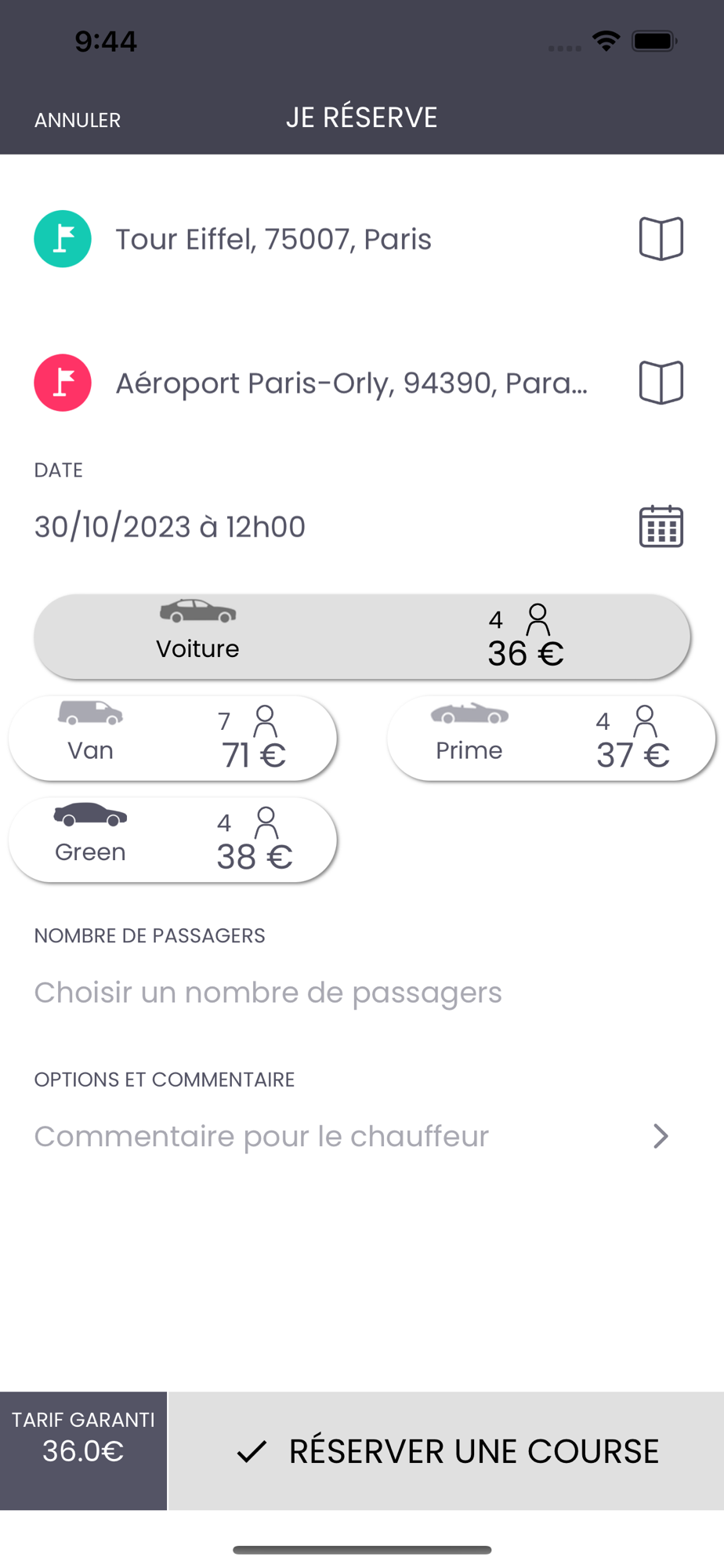This screenshot has height=1568, width=724.
Task: Open address book for Tour Eiffel pickup
Action: pos(661,239)
